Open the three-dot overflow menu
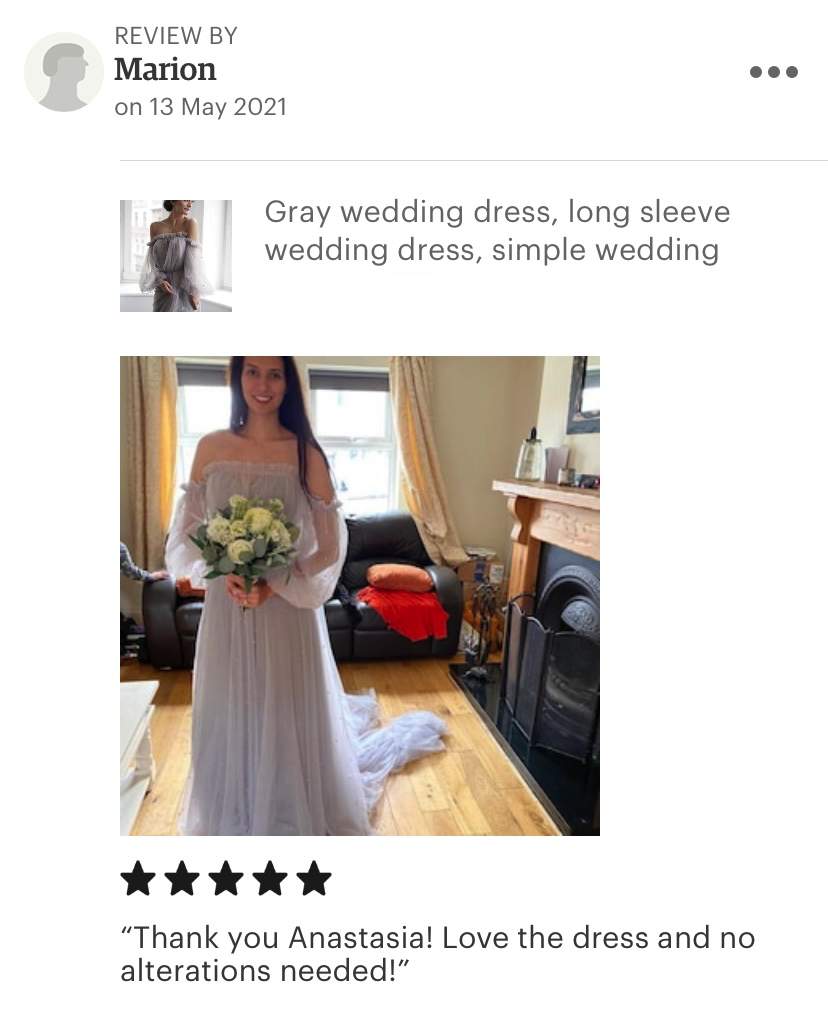The width and height of the screenshot is (828, 1023). click(x=773, y=72)
